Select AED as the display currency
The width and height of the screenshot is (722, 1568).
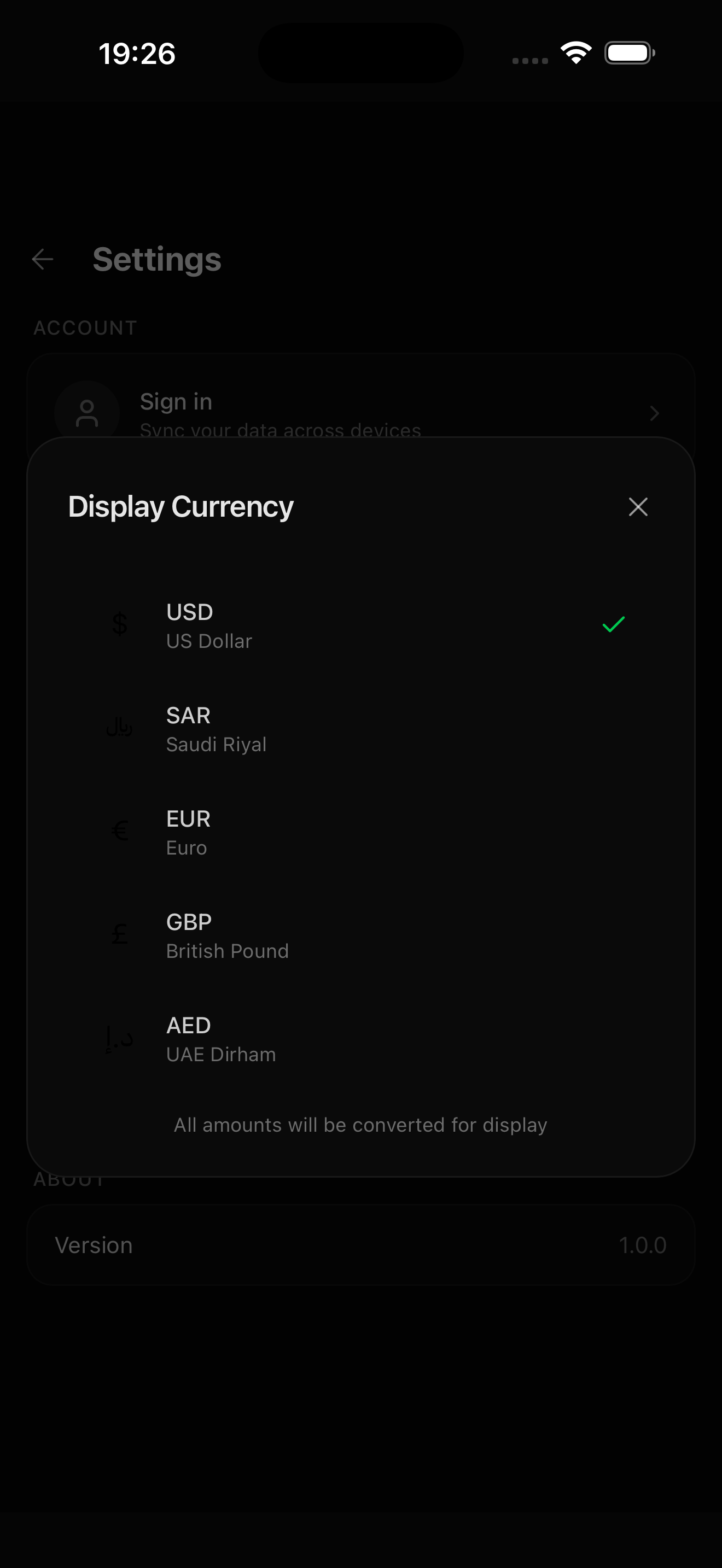pyautogui.click(x=361, y=1038)
